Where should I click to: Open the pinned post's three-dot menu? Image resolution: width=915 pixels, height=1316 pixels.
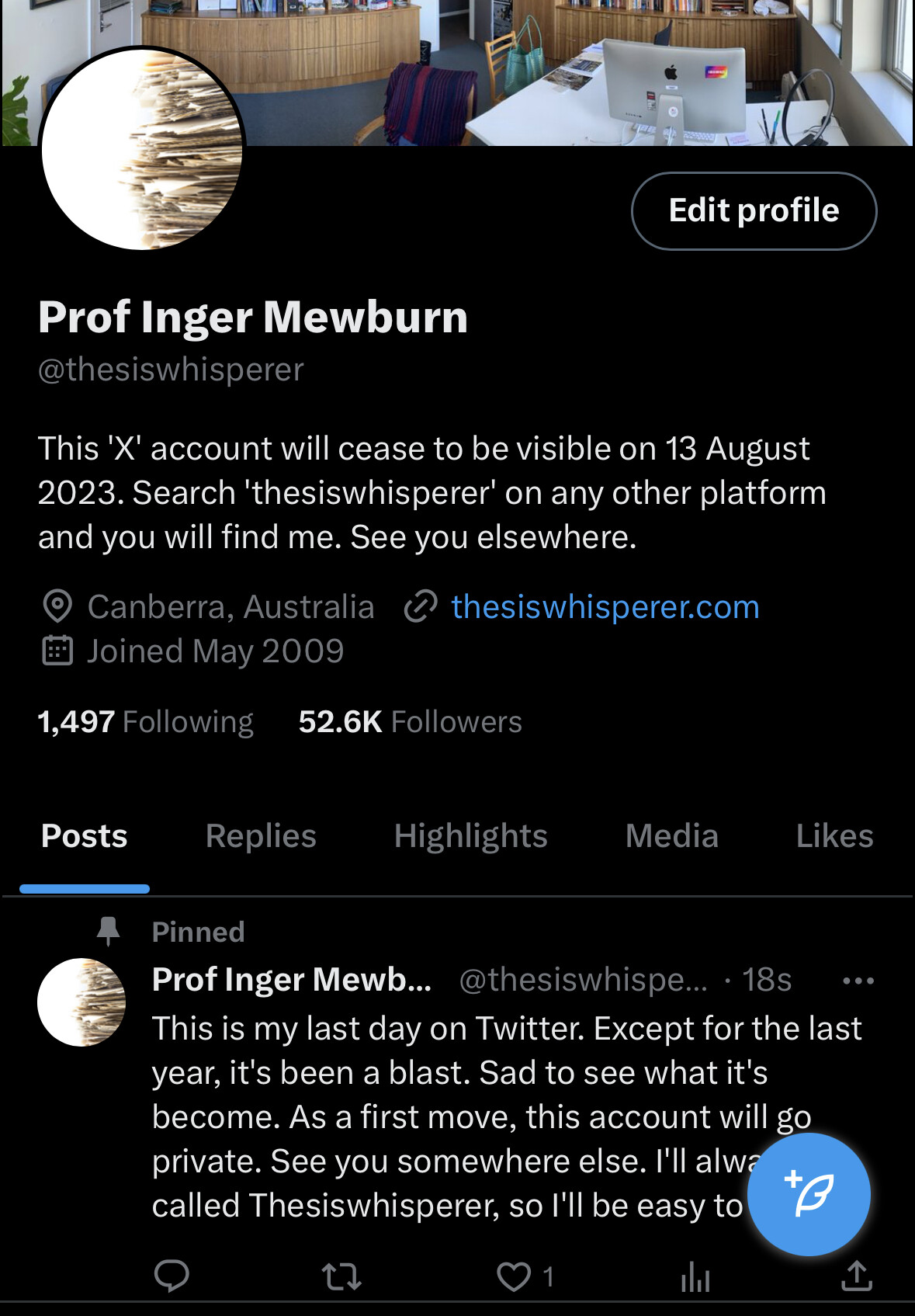point(858,981)
